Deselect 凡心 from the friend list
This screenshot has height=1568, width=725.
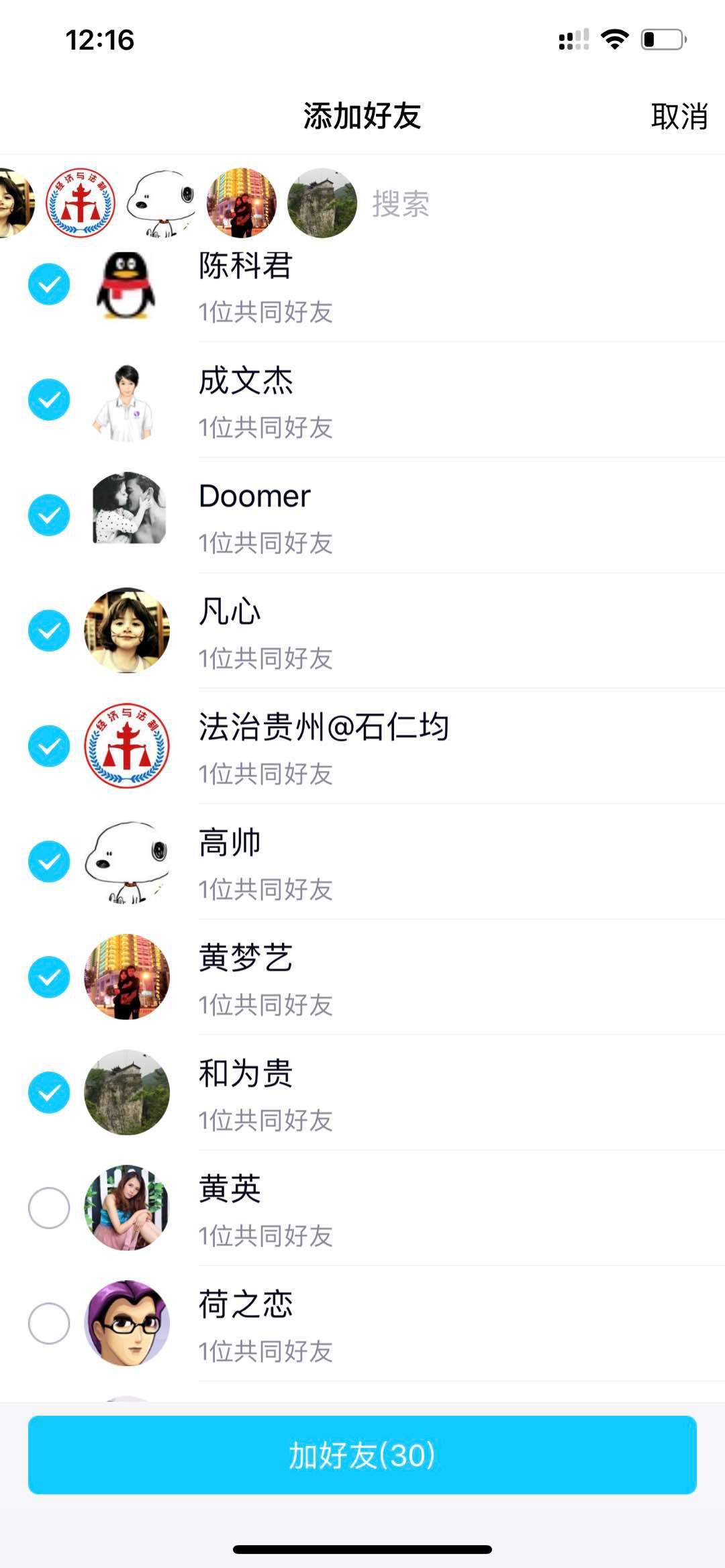pos(49,631)
